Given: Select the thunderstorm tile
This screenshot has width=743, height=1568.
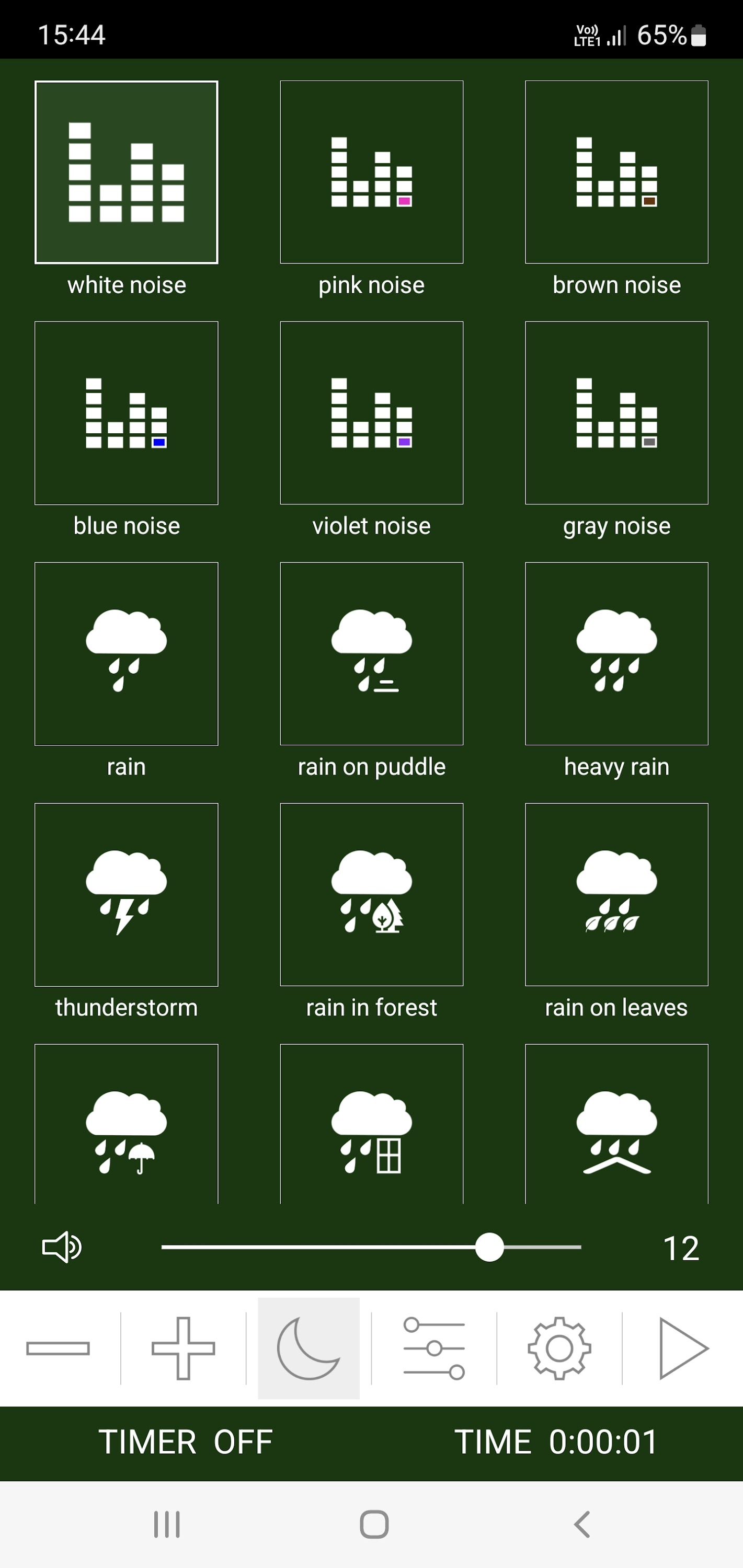Looking at the screenshot, I should [126, 895].
